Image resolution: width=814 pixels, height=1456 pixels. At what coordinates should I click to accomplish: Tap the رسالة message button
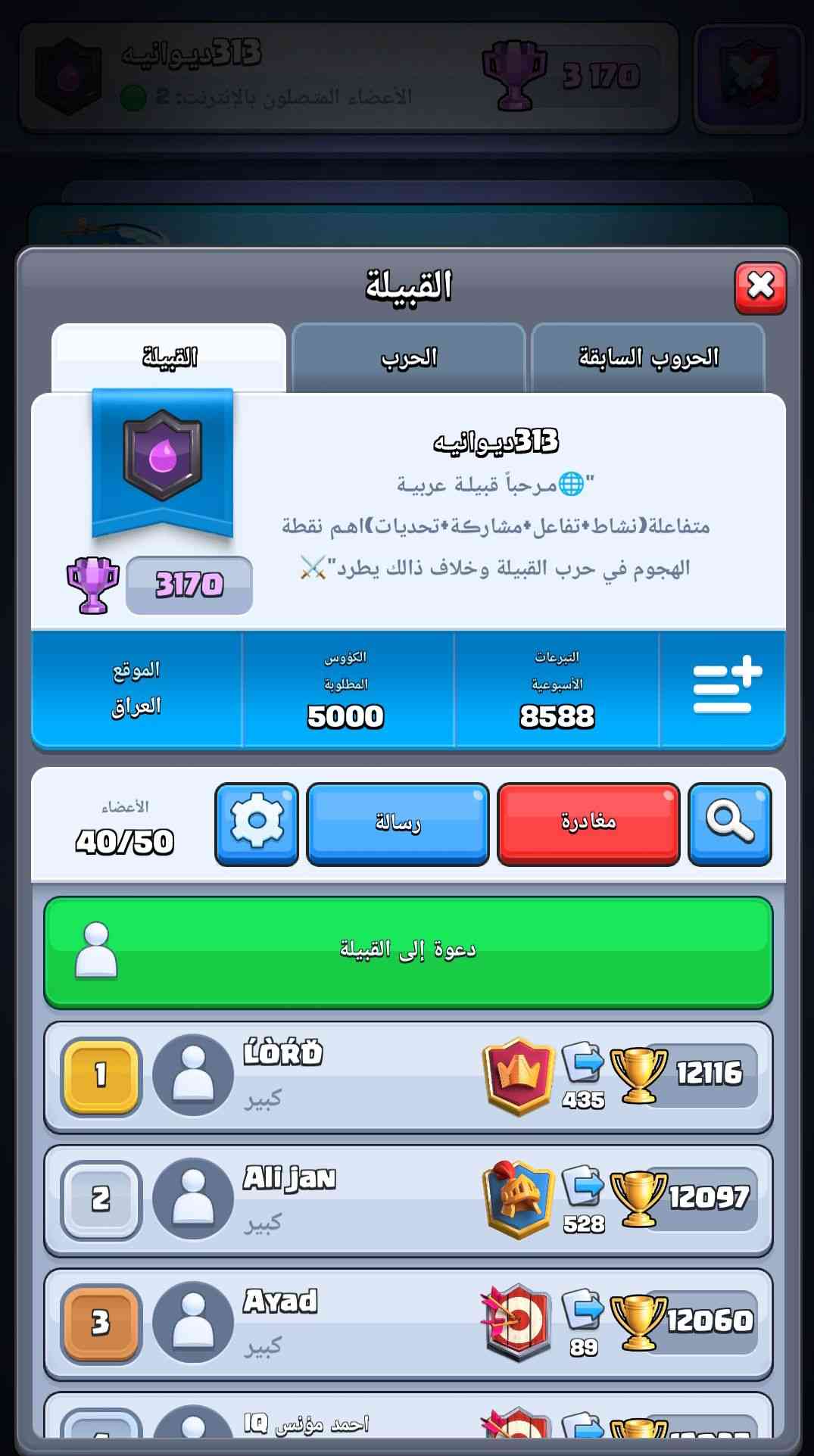(x=398, y=823)
